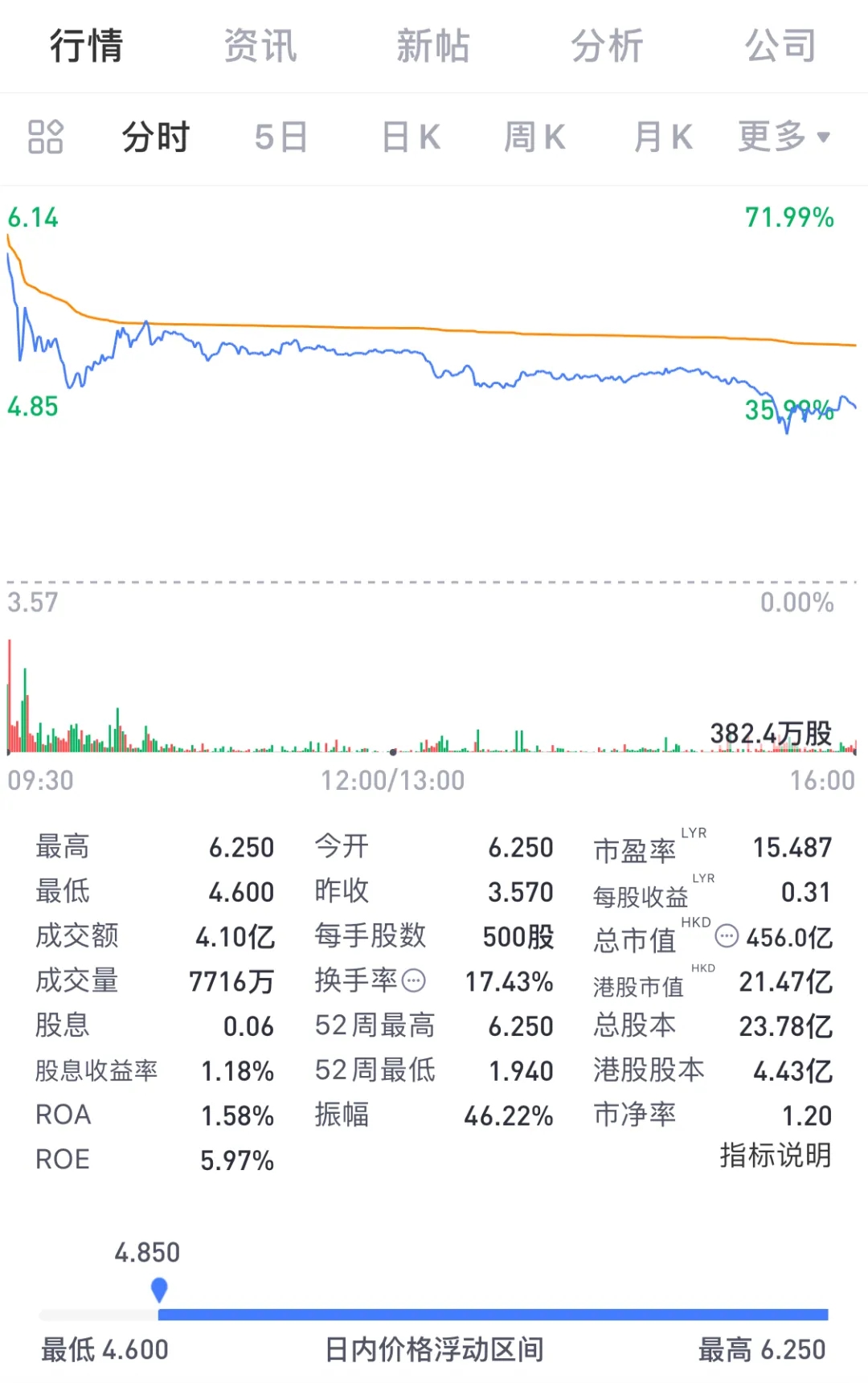
Task: Open the 新帖 tab
Action: click(433, 46)
